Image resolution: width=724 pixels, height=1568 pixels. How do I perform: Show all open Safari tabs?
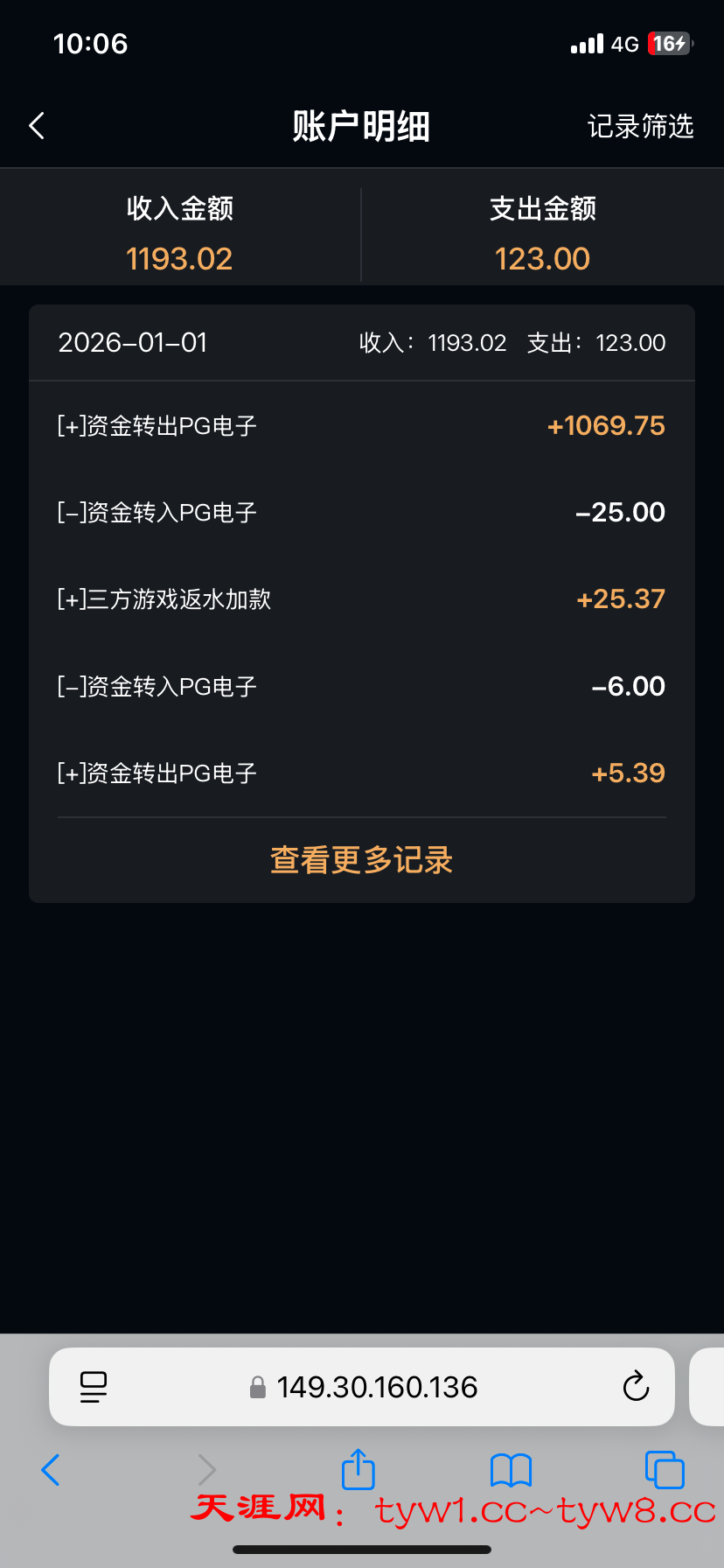pos(664,1470)
